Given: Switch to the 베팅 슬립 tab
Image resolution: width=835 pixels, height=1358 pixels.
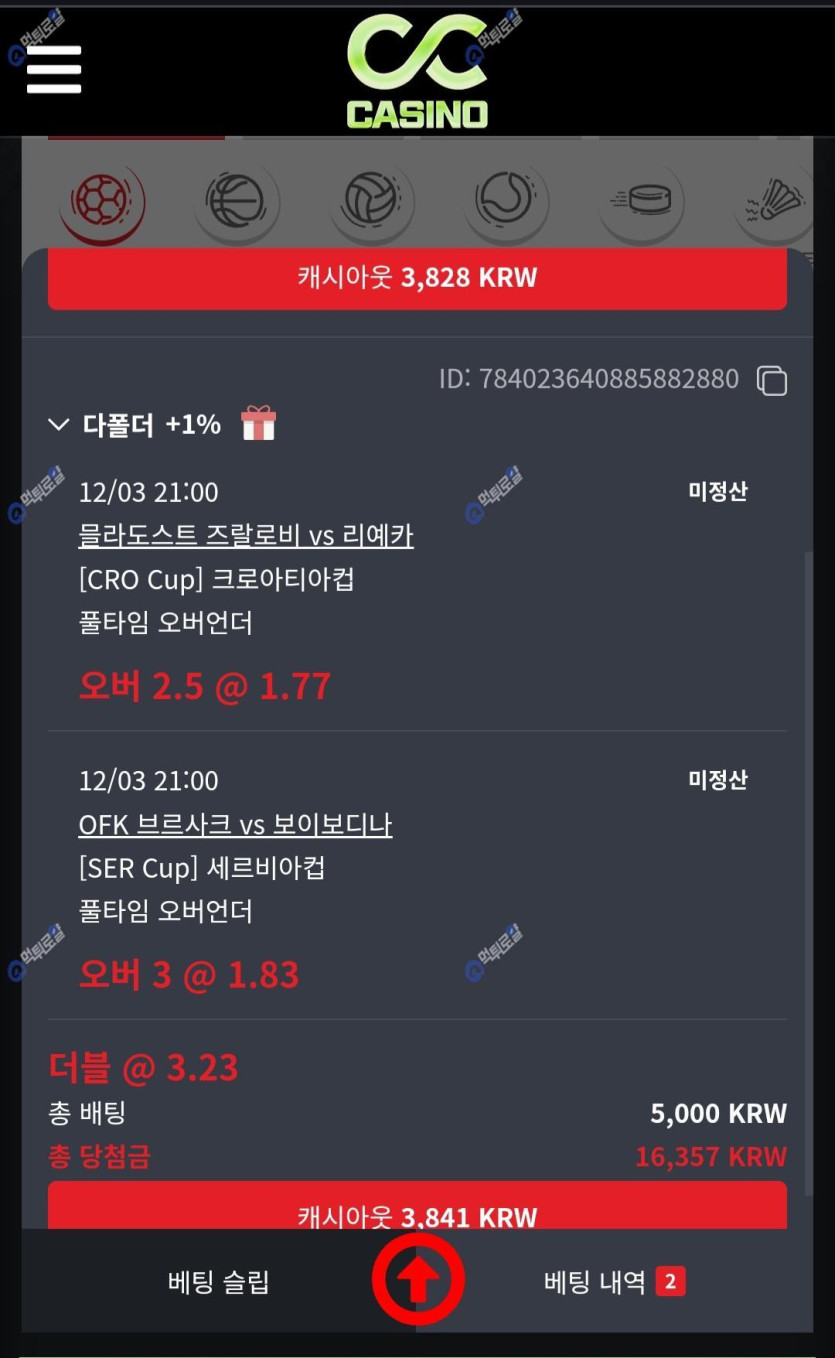Looking at the screenshot, I should (x=218, y=1282).
